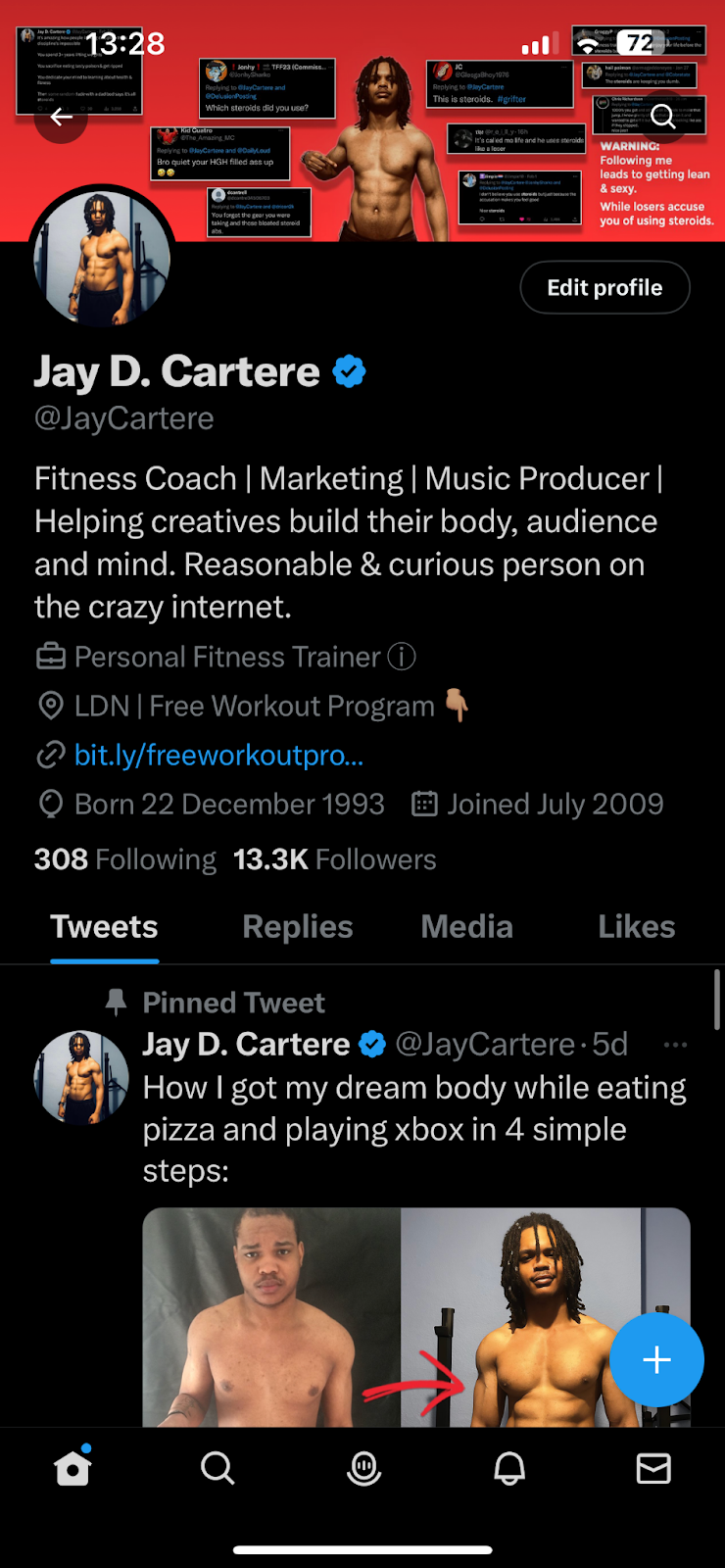
Task: Tap the Edit profile button
Action: click(x=604, y=287)
